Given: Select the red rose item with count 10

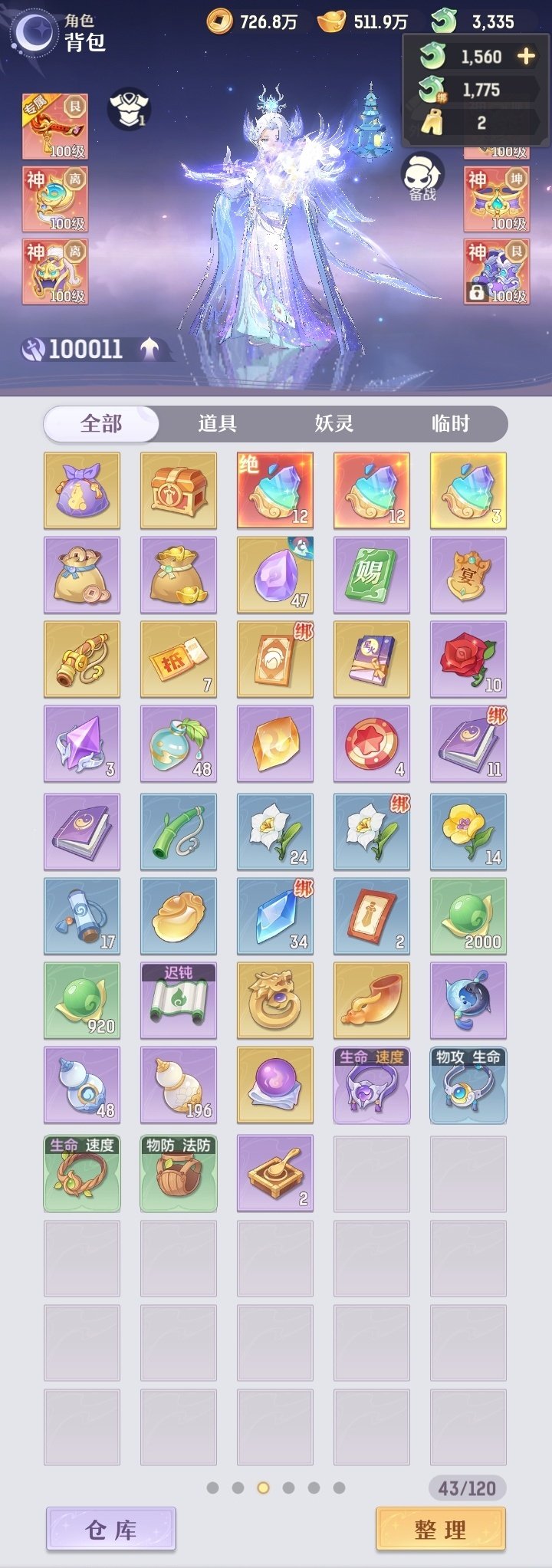Looking at the screenshot, I should tap(468, 659).
